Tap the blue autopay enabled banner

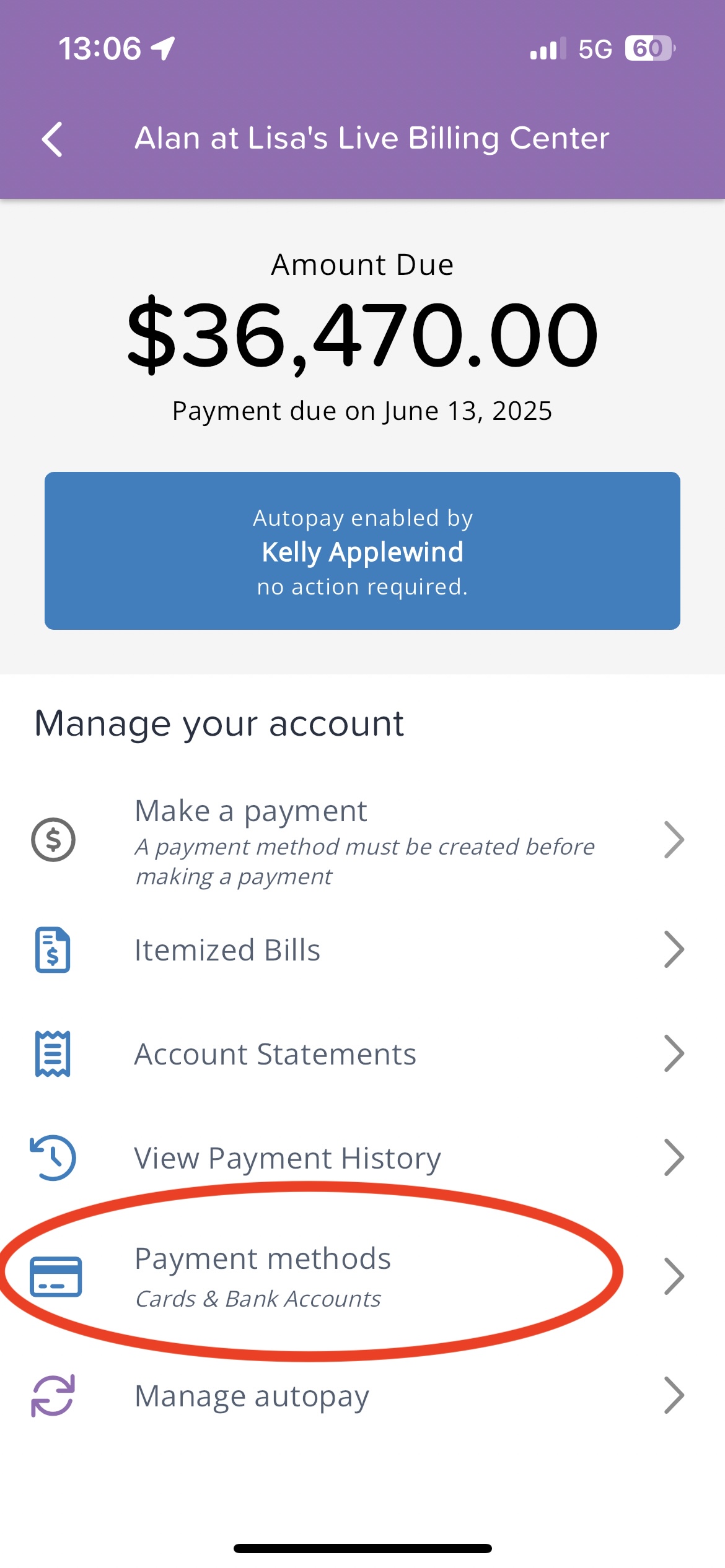click(362, 551)
